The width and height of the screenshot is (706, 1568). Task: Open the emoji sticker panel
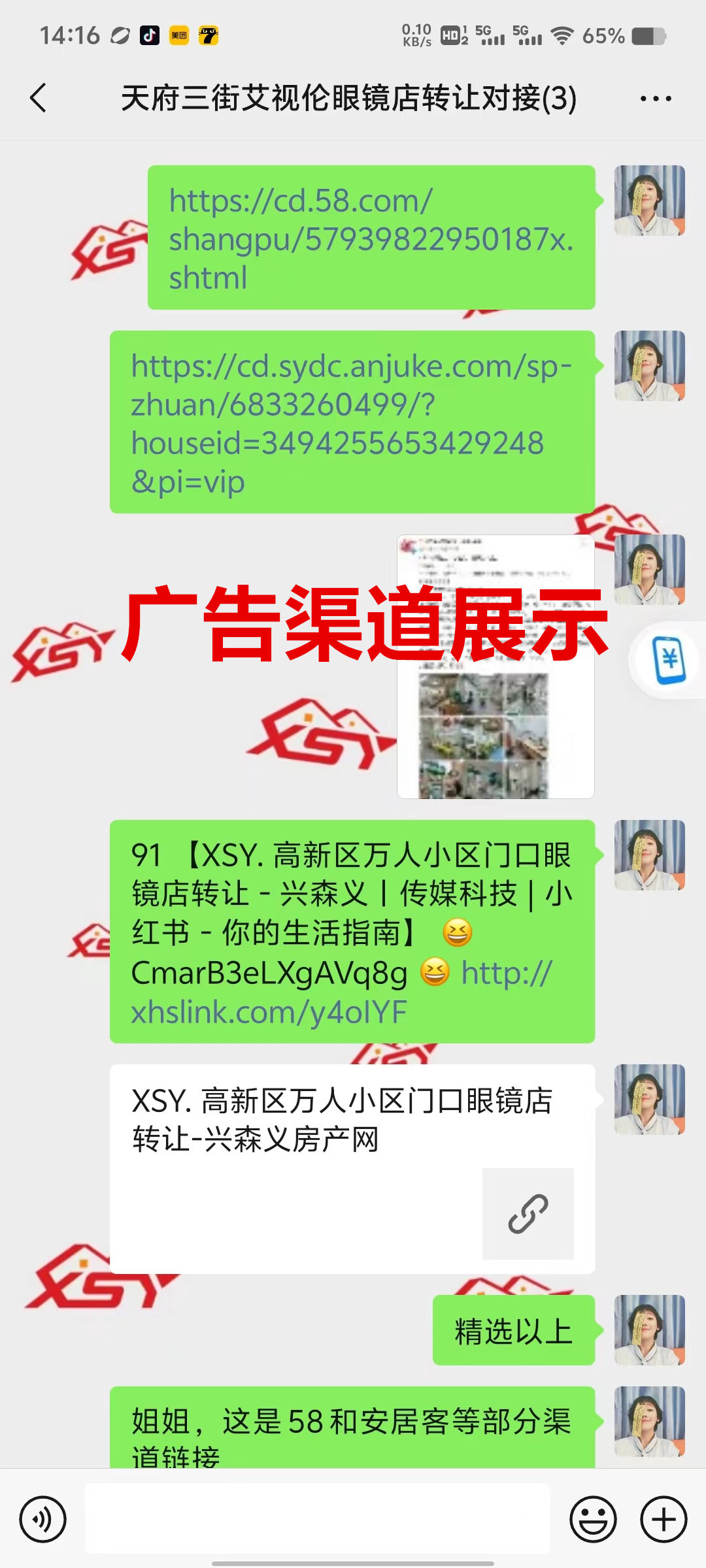593,1519
